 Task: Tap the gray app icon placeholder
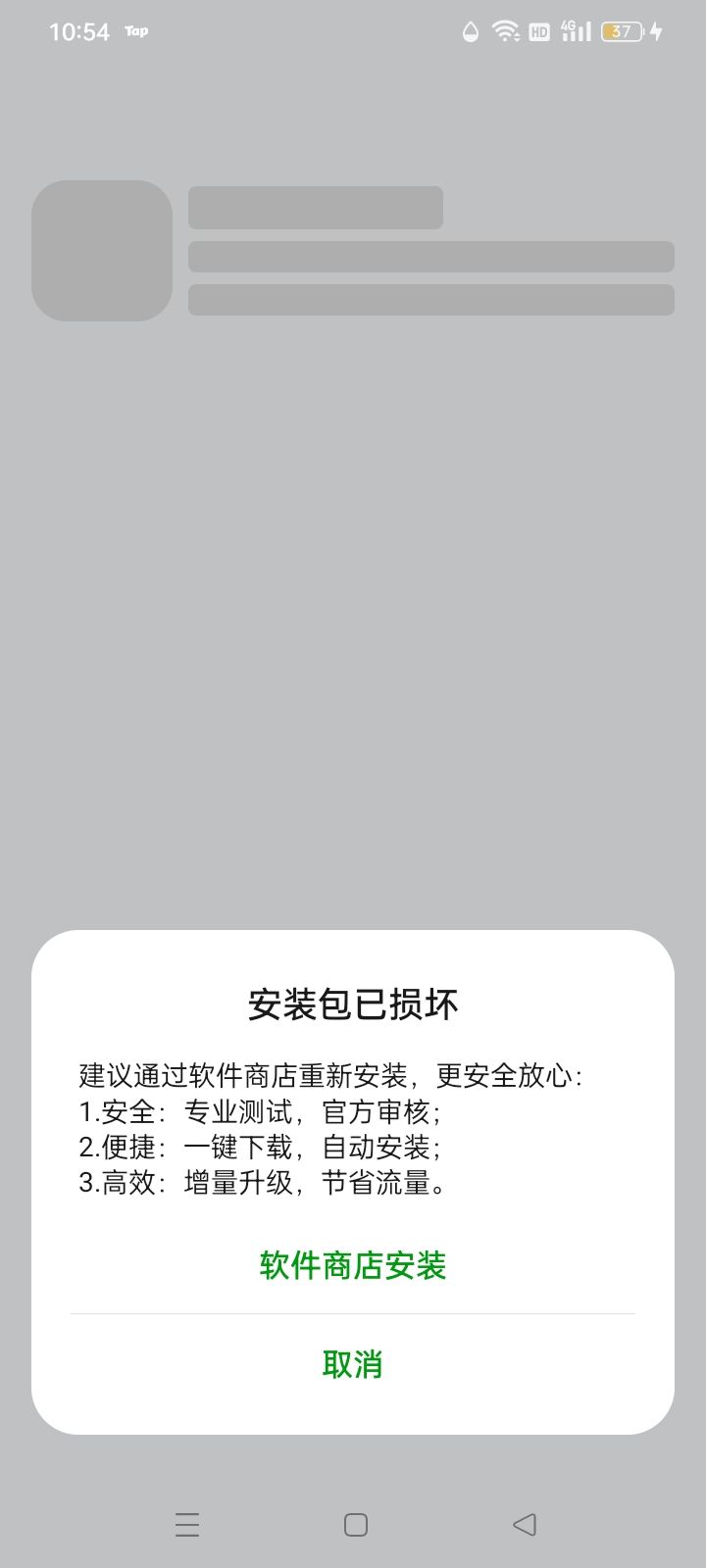102,251
